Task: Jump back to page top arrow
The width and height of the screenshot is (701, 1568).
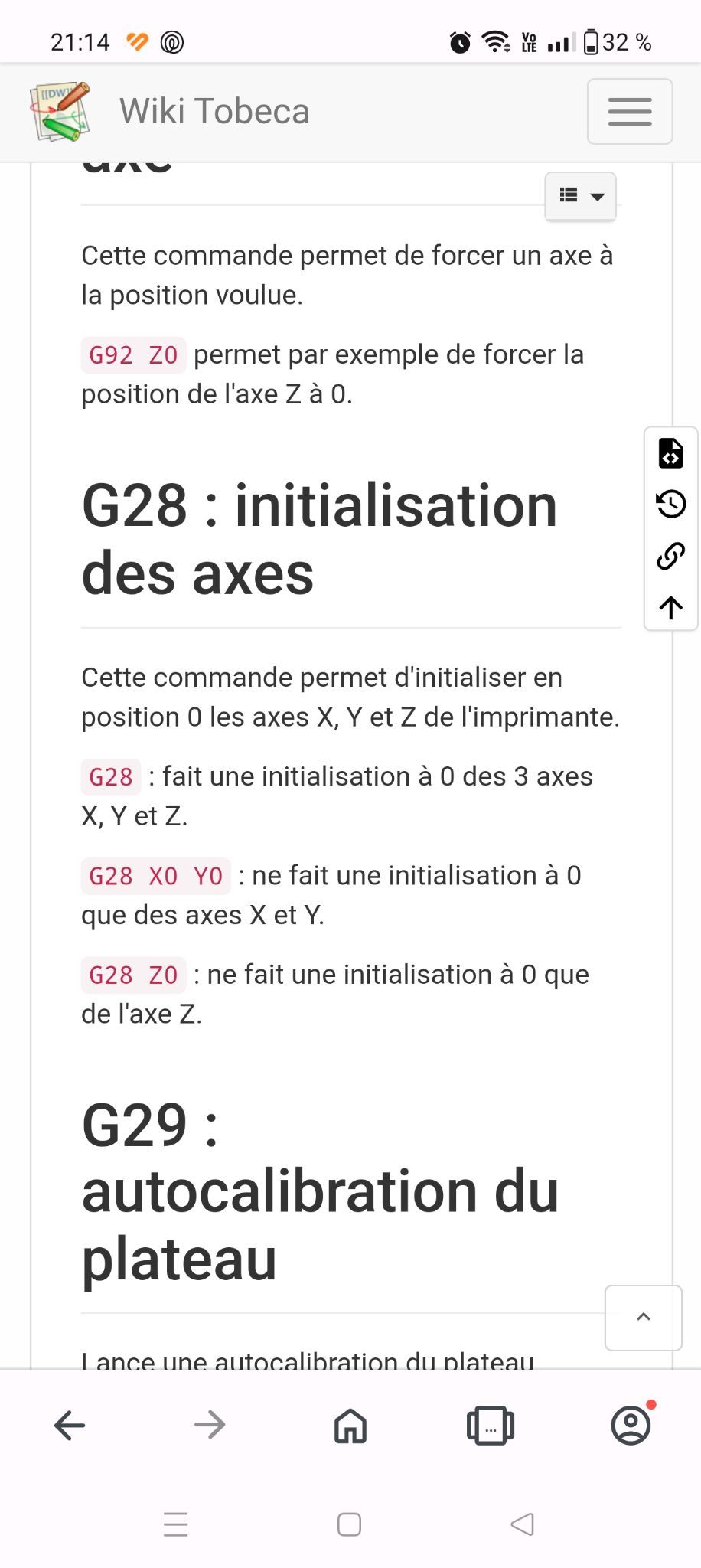Action: click(670, 606)
